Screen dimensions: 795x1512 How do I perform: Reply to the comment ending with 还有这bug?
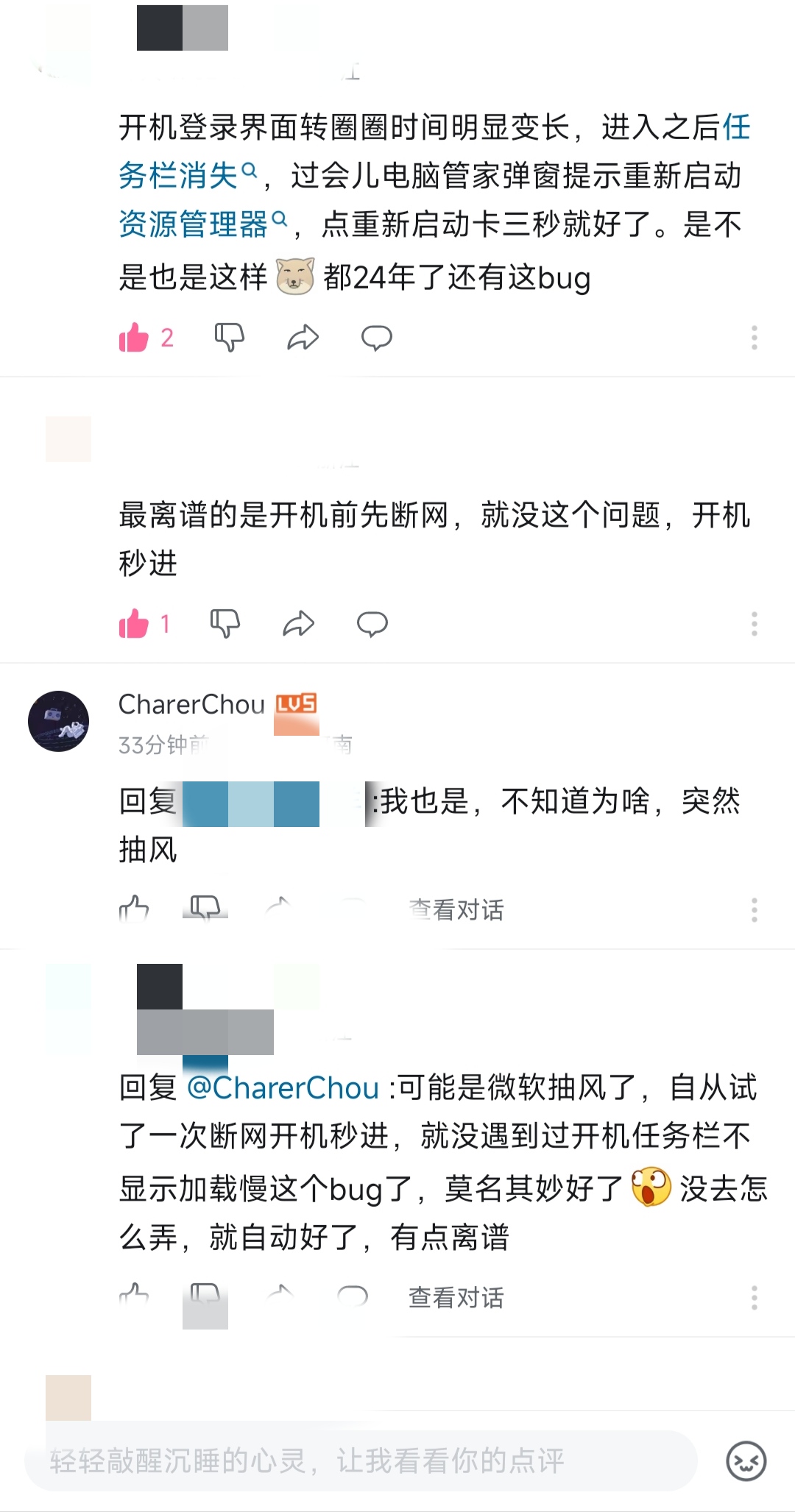[376, 338]
